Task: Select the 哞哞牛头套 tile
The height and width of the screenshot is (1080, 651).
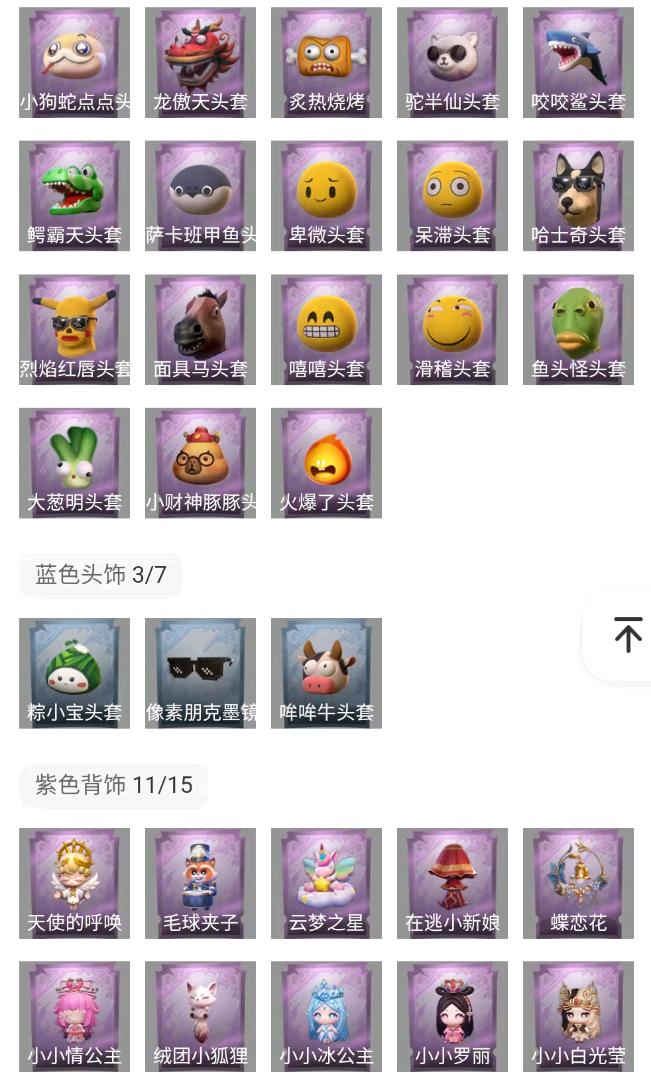Action: click(326, 673)
